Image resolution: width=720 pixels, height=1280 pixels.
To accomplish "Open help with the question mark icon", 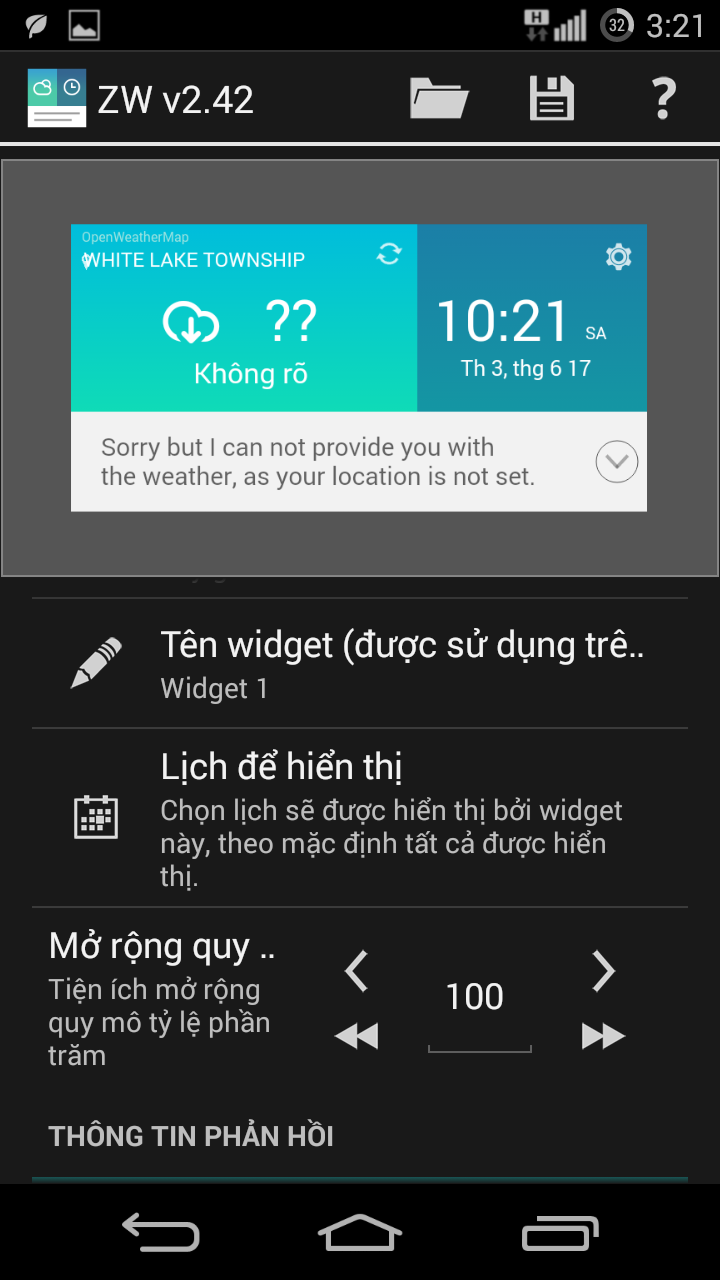I will (x=663, y=97).
